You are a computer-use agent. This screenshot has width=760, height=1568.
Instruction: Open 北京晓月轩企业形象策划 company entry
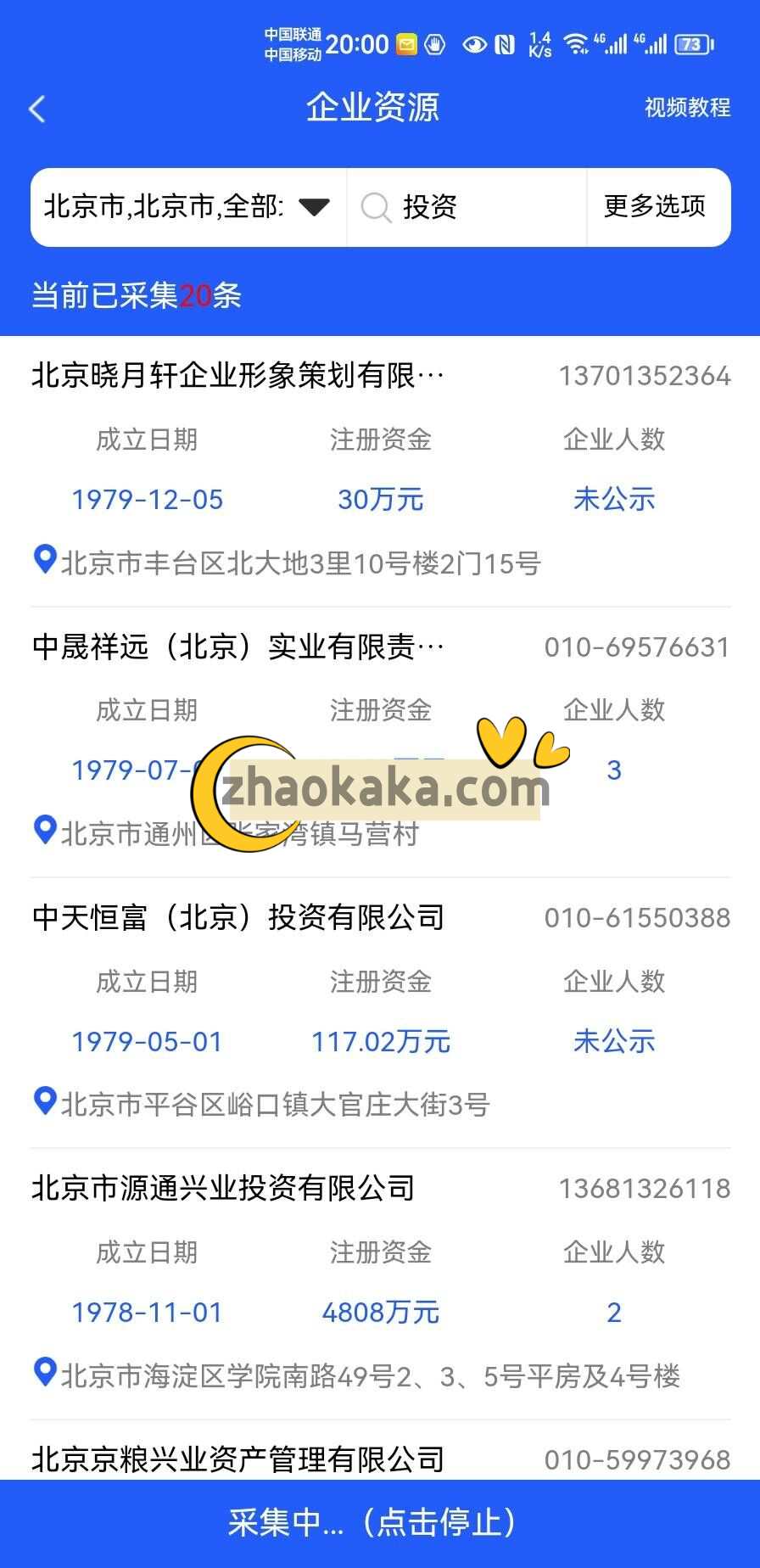237,375
